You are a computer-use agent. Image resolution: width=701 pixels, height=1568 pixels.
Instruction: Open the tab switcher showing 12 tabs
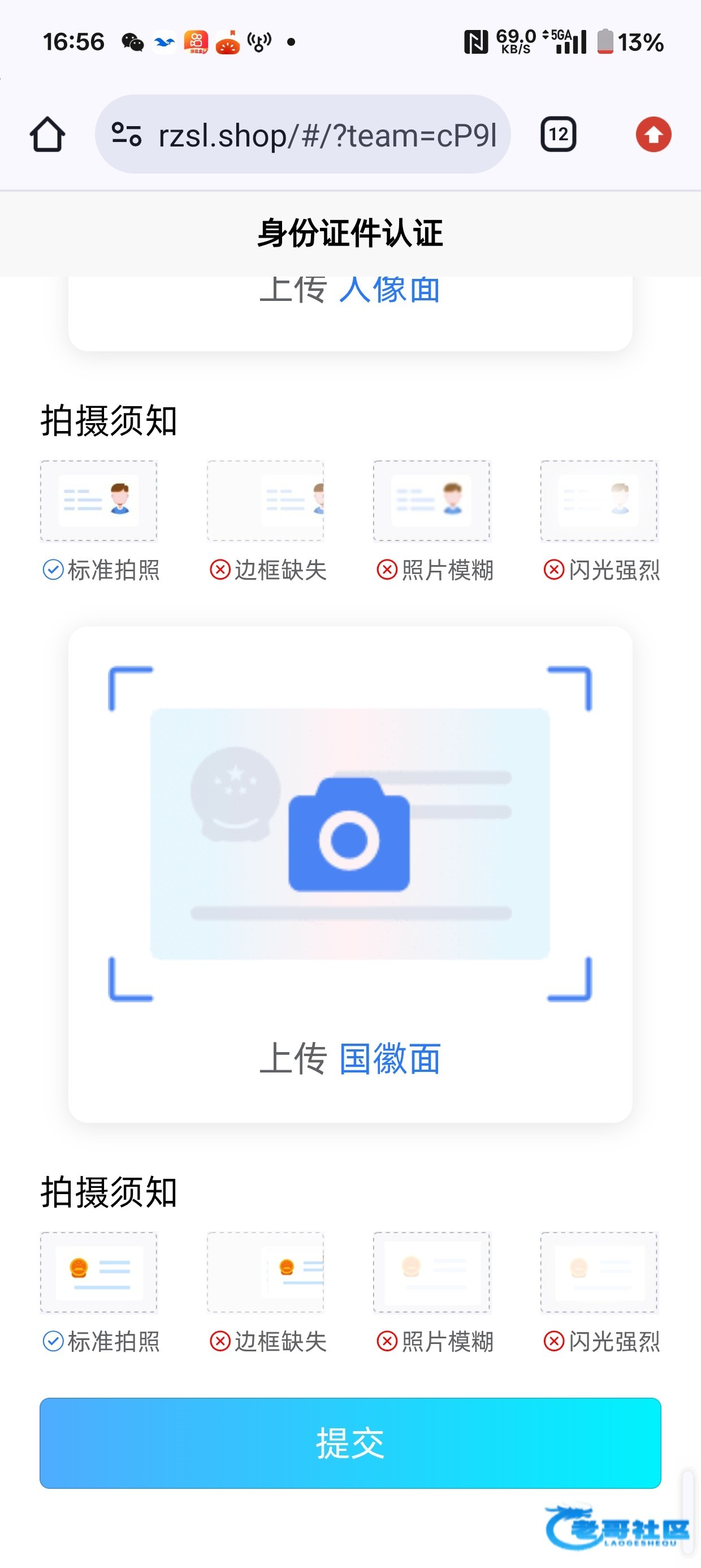tap(558, 135)
